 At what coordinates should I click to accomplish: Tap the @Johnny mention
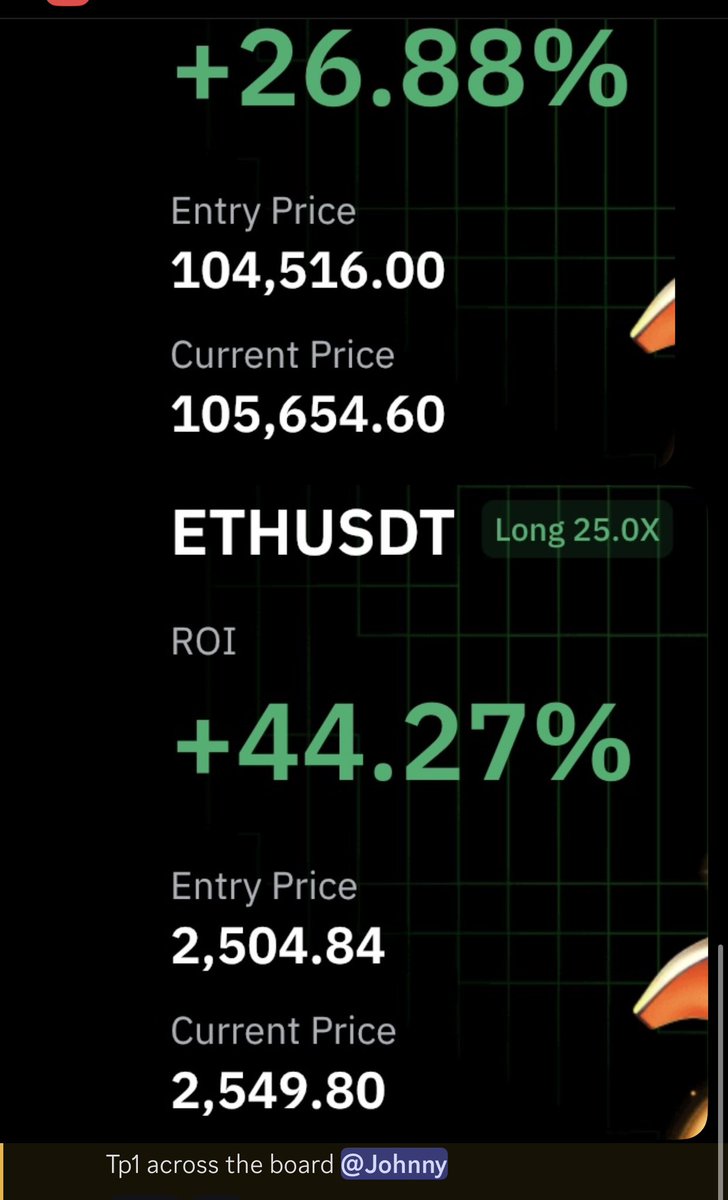(394, 1165)
